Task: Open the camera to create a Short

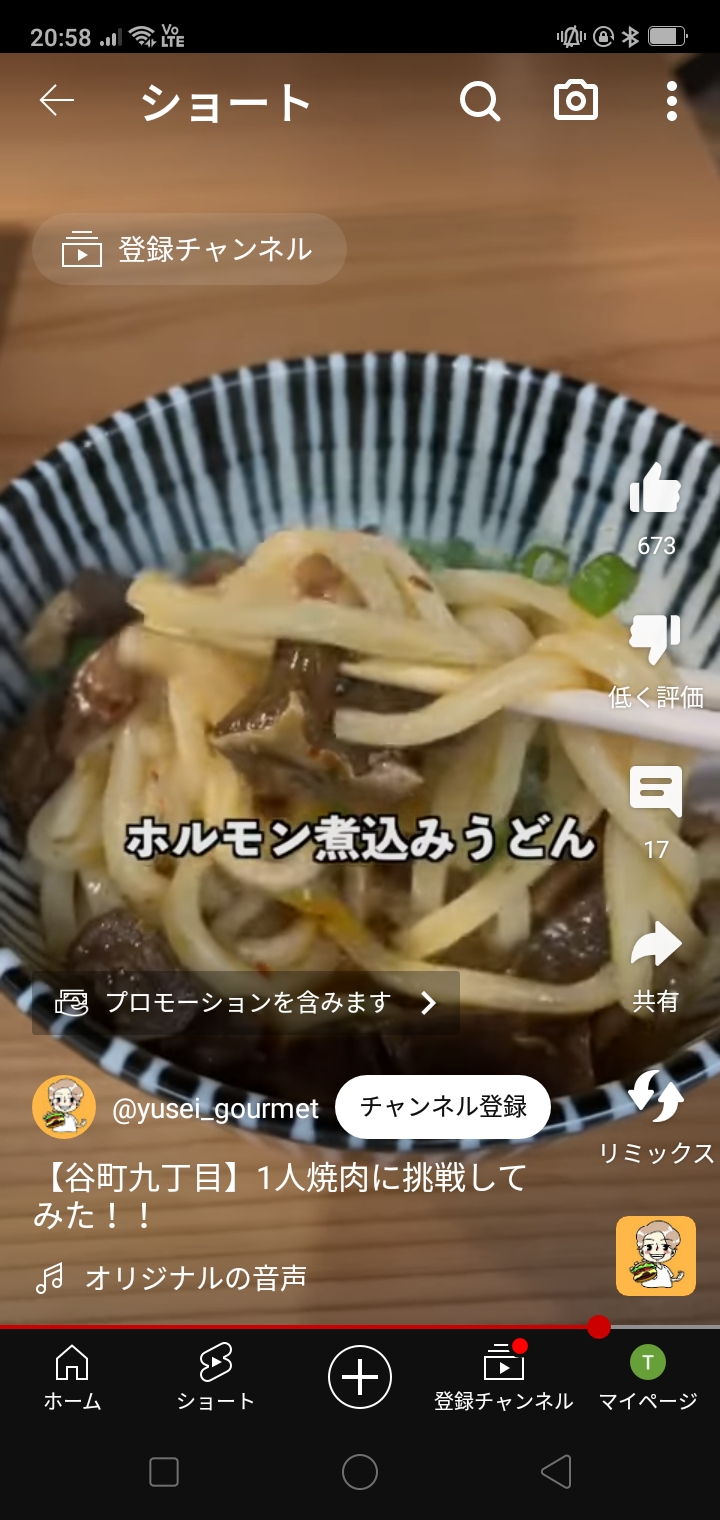Action: point(576,101)
